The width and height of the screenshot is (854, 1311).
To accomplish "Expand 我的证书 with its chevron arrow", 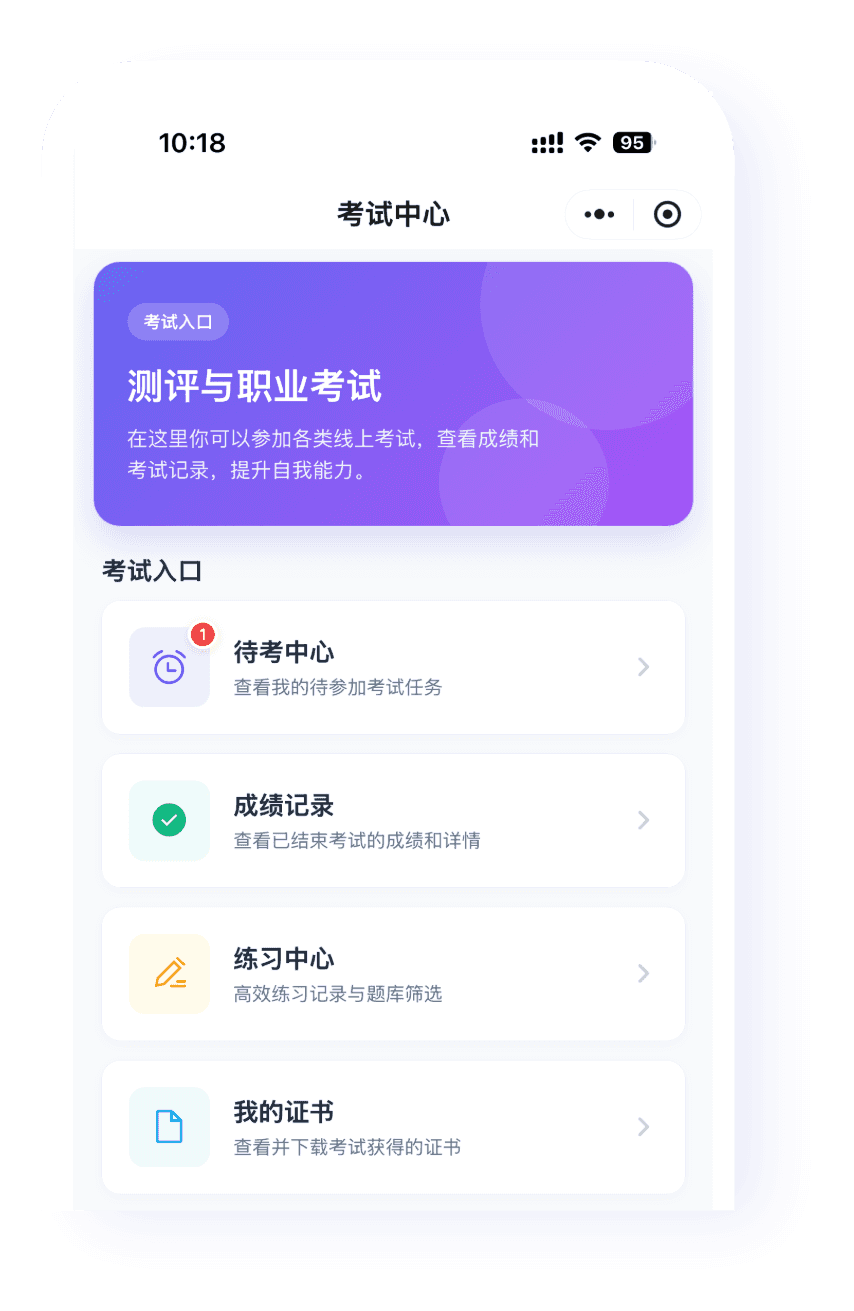I will pos(644,1126).
